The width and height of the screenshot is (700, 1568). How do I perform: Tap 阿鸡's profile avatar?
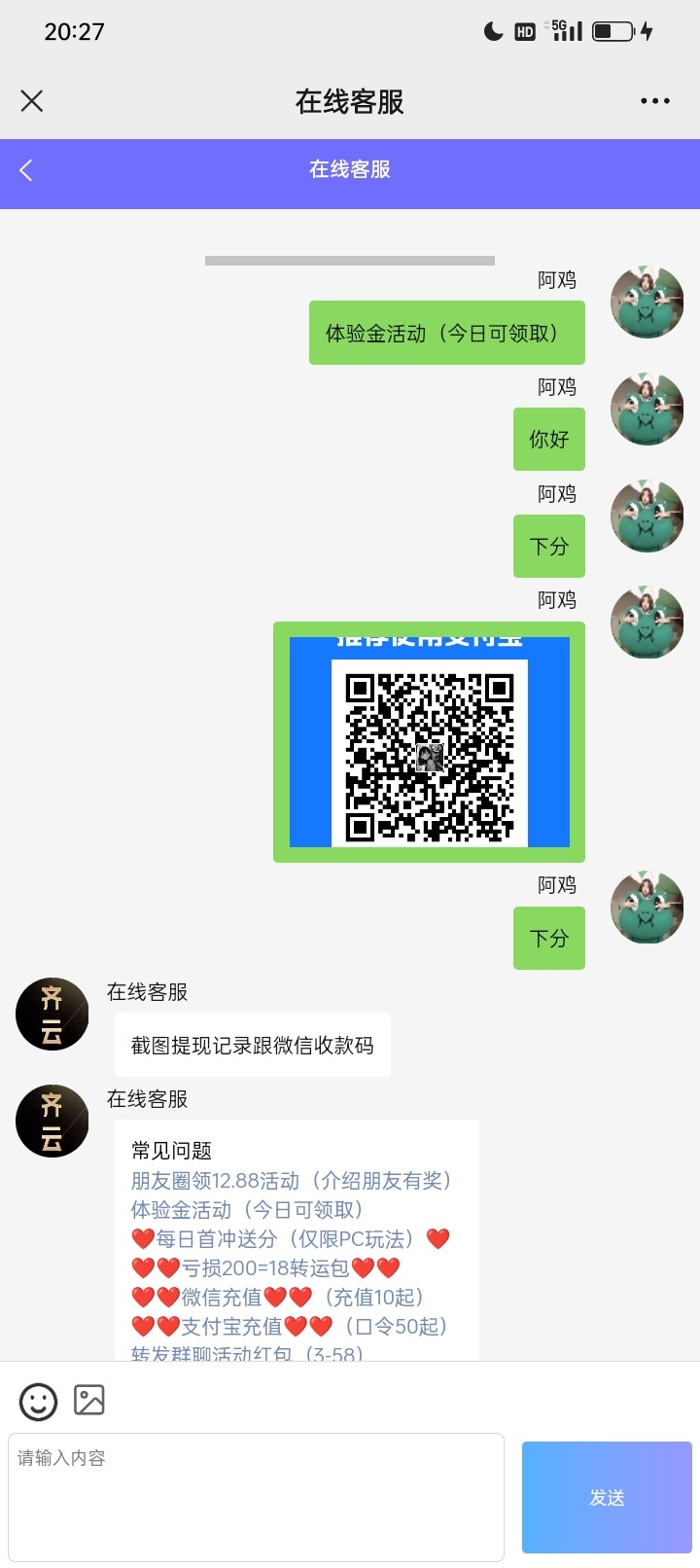[x=646, y=302]
